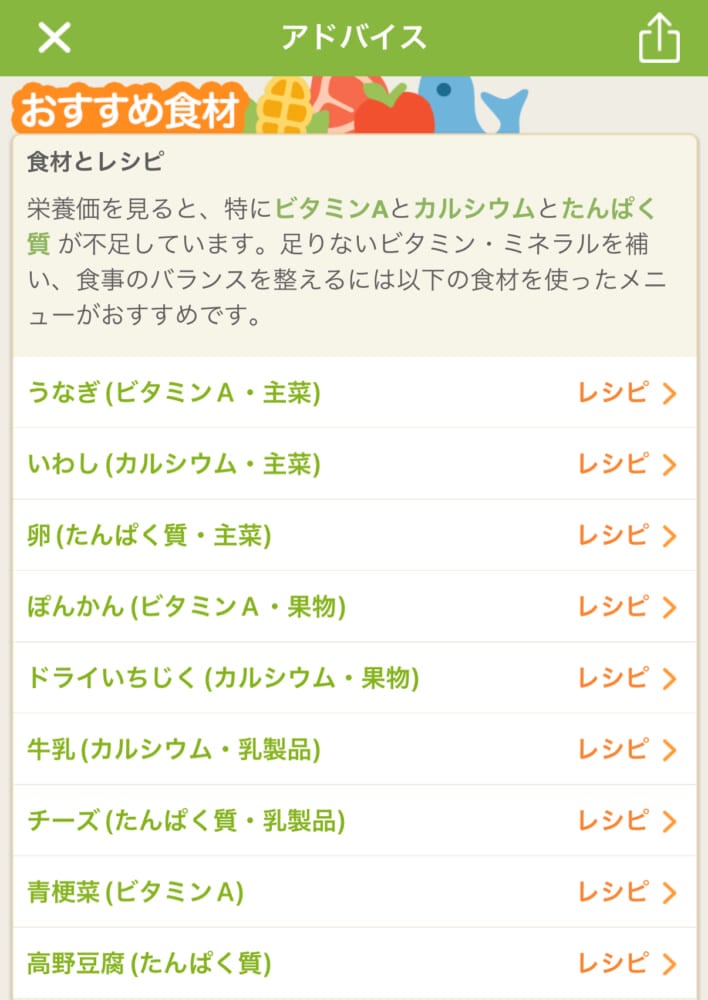708x1000 pixels.
Task: Close the アドバイス screen
Action: click(54, 38)
